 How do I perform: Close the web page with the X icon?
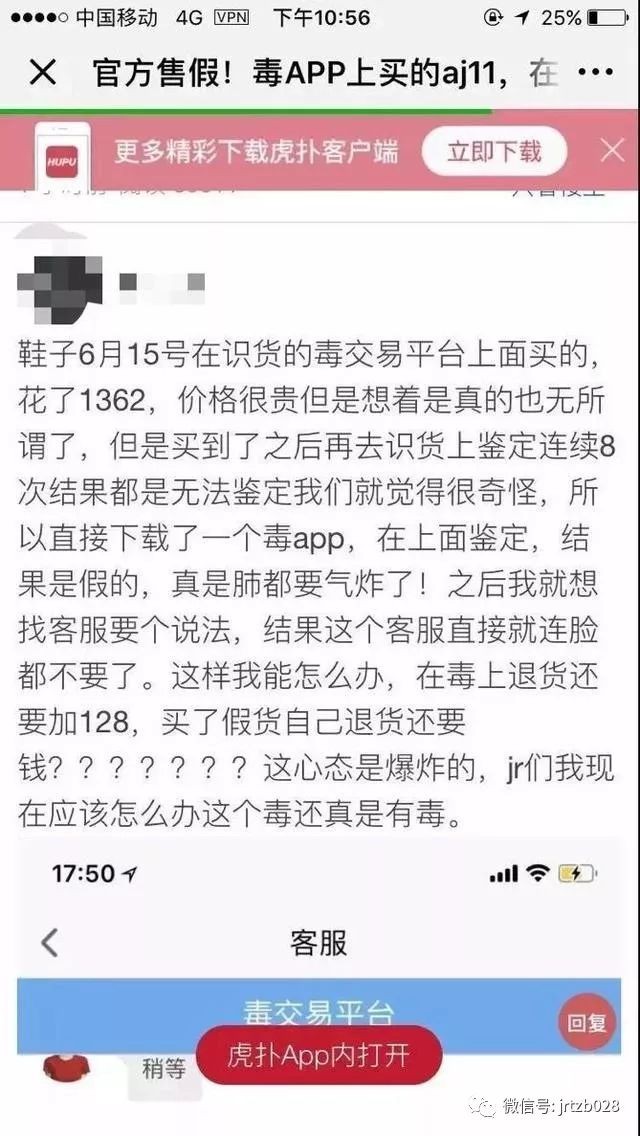(42, 73)
